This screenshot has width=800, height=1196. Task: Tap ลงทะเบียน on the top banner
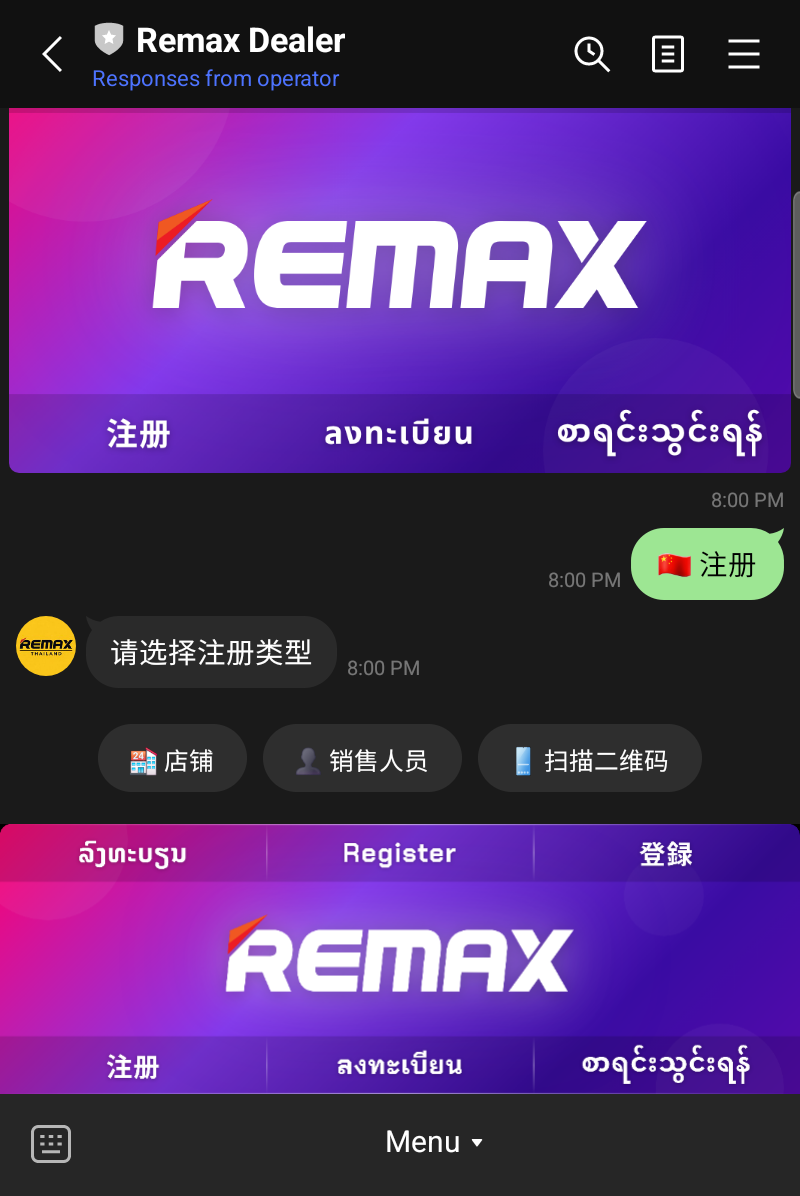click(399, 434)
